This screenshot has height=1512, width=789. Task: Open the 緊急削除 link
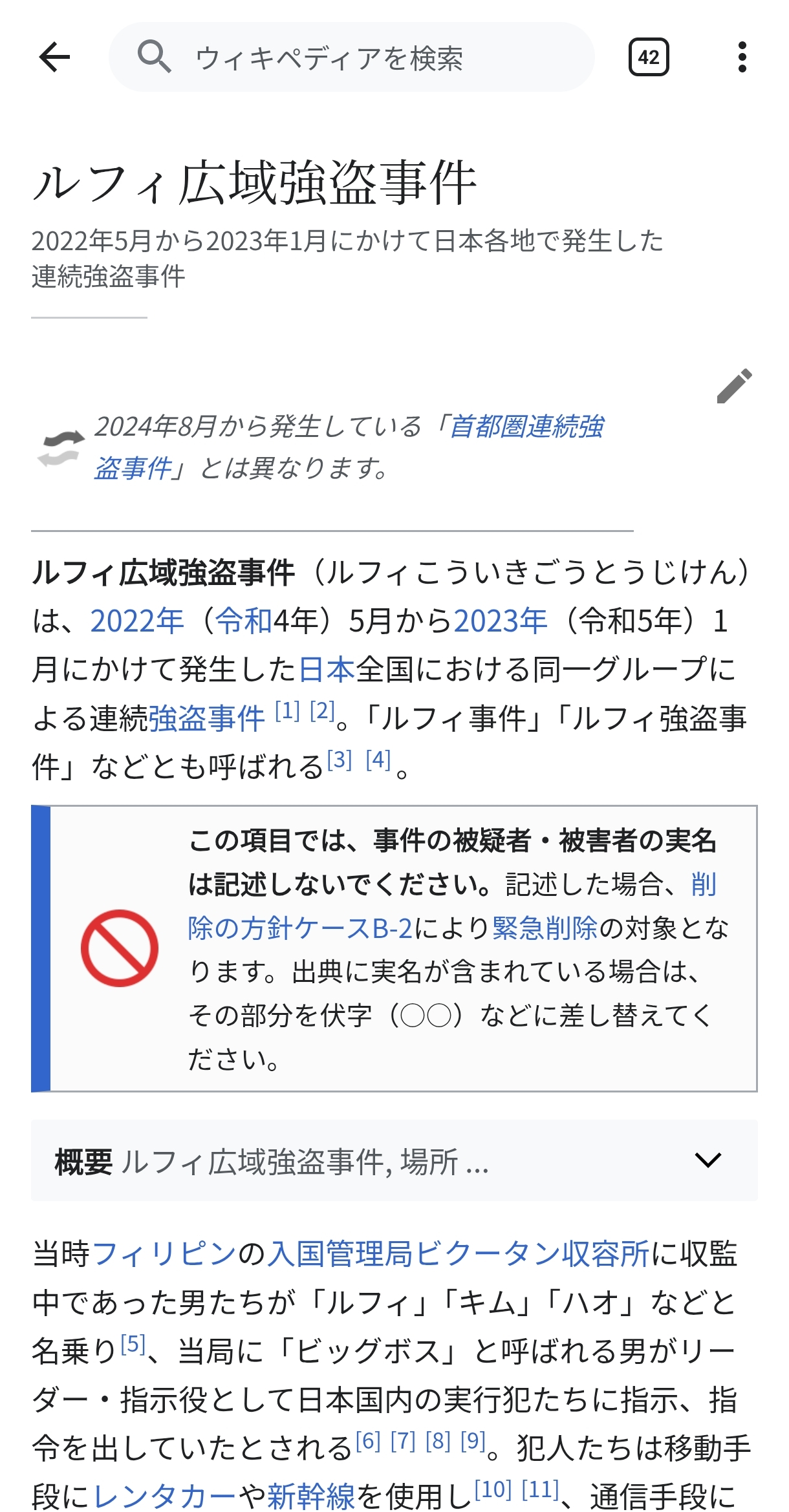(545, 928)
